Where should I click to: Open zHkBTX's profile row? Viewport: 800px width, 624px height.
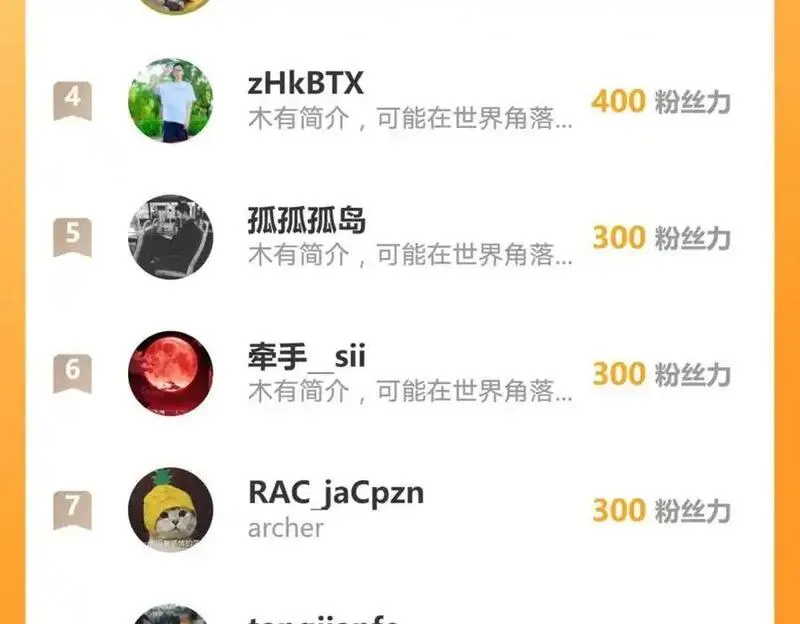click(400, 101)
